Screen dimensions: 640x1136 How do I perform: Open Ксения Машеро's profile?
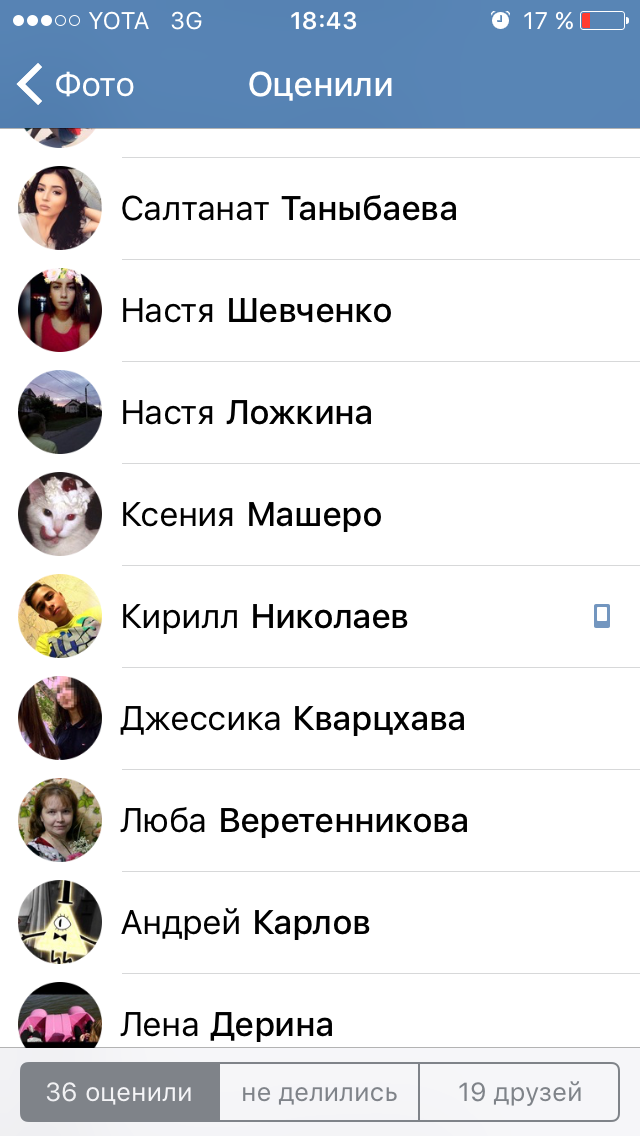pos(320,515)
